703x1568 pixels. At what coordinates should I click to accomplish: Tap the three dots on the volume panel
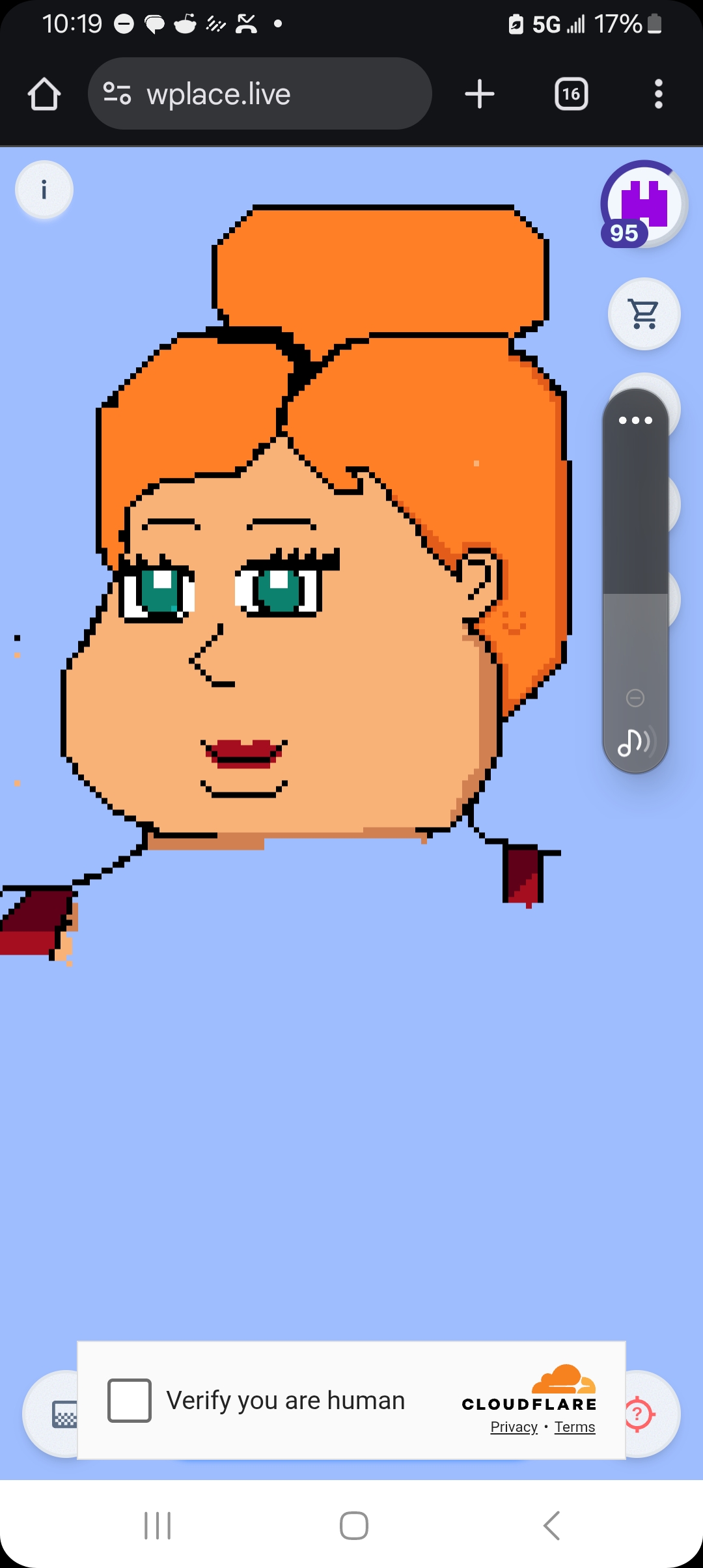[635, 421]
